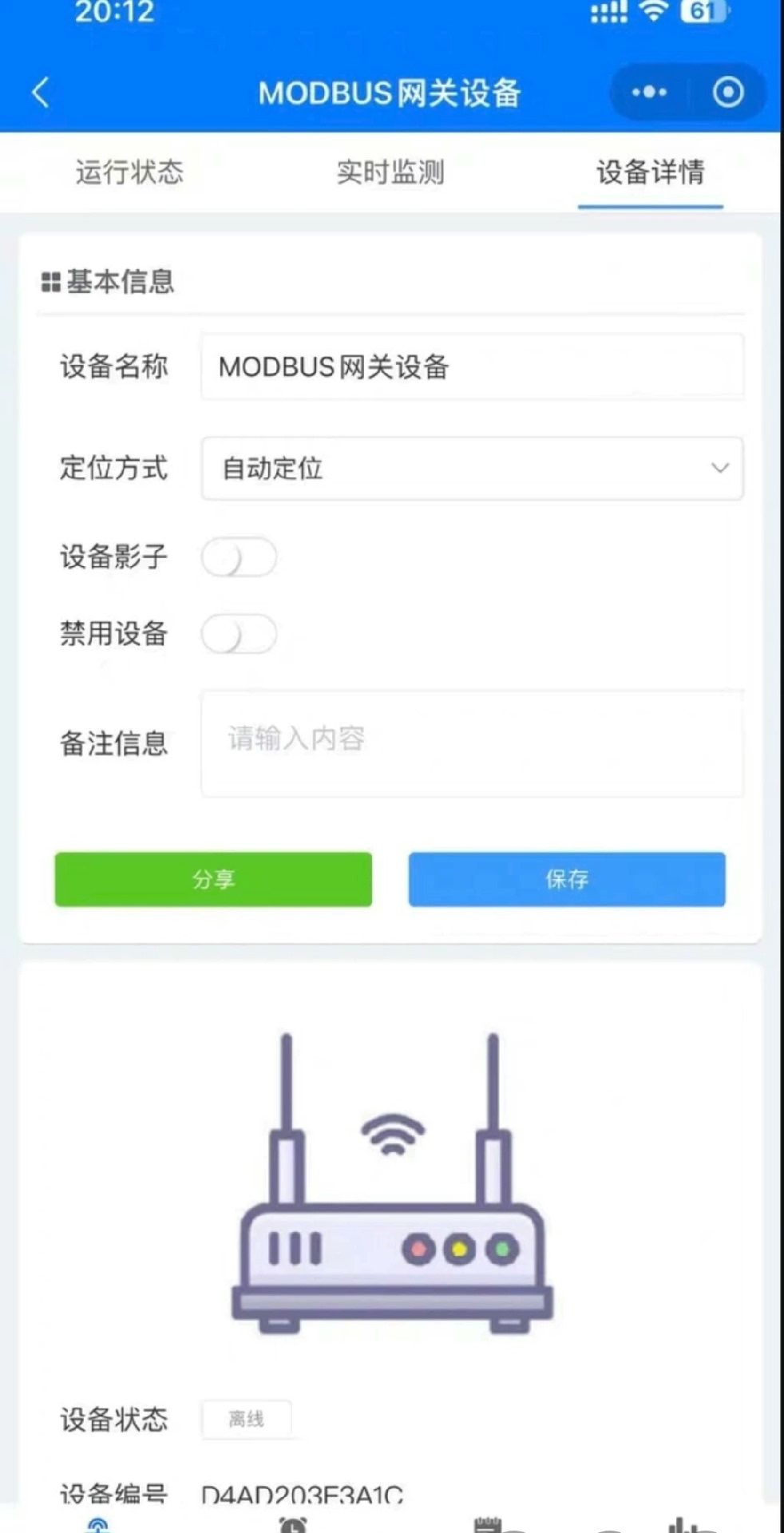Edit the 设备名称 text field
Image resolution: width=784 pixels, height=1533 pixels.
471,367
